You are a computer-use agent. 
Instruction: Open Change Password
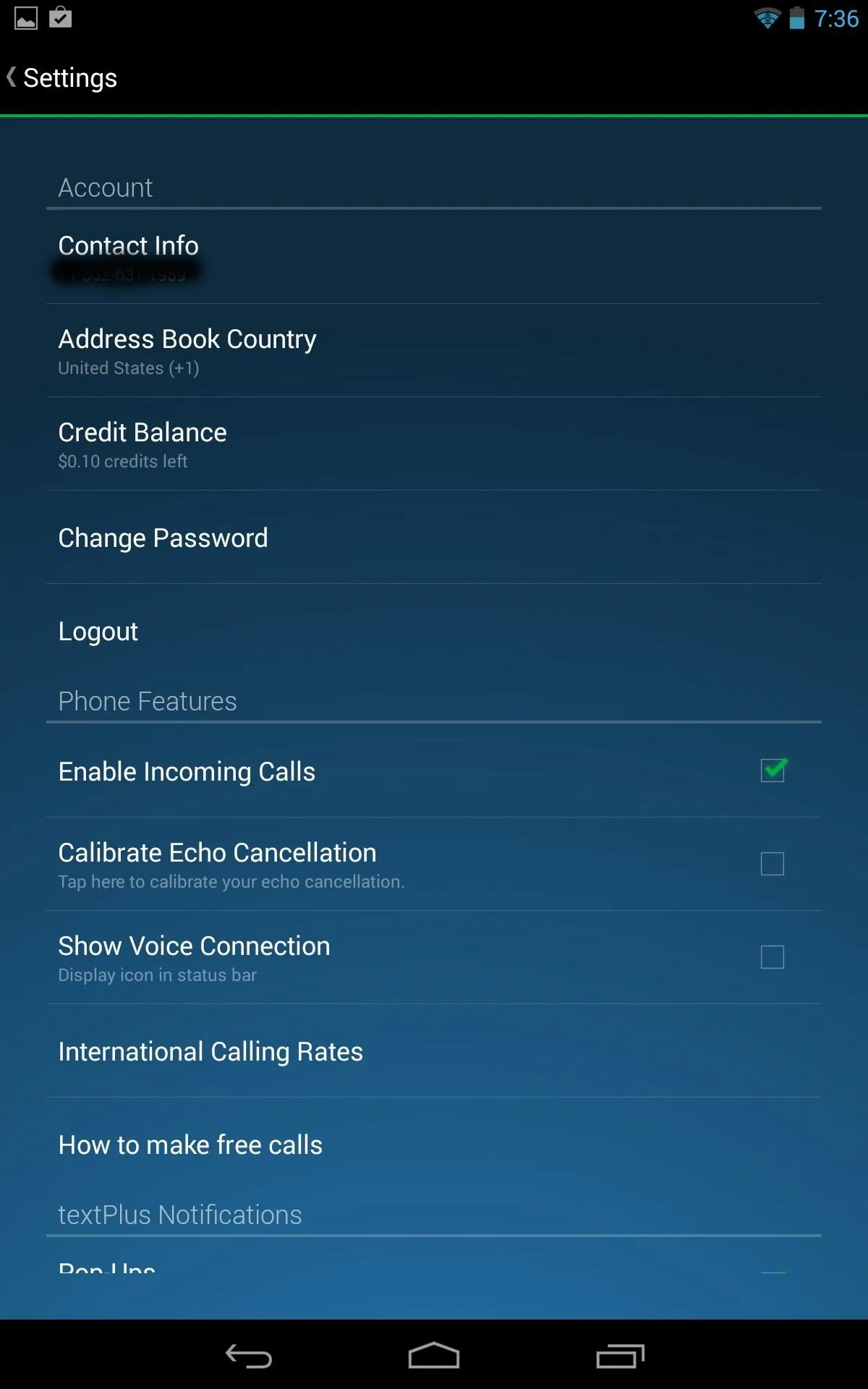pos(434,537)
